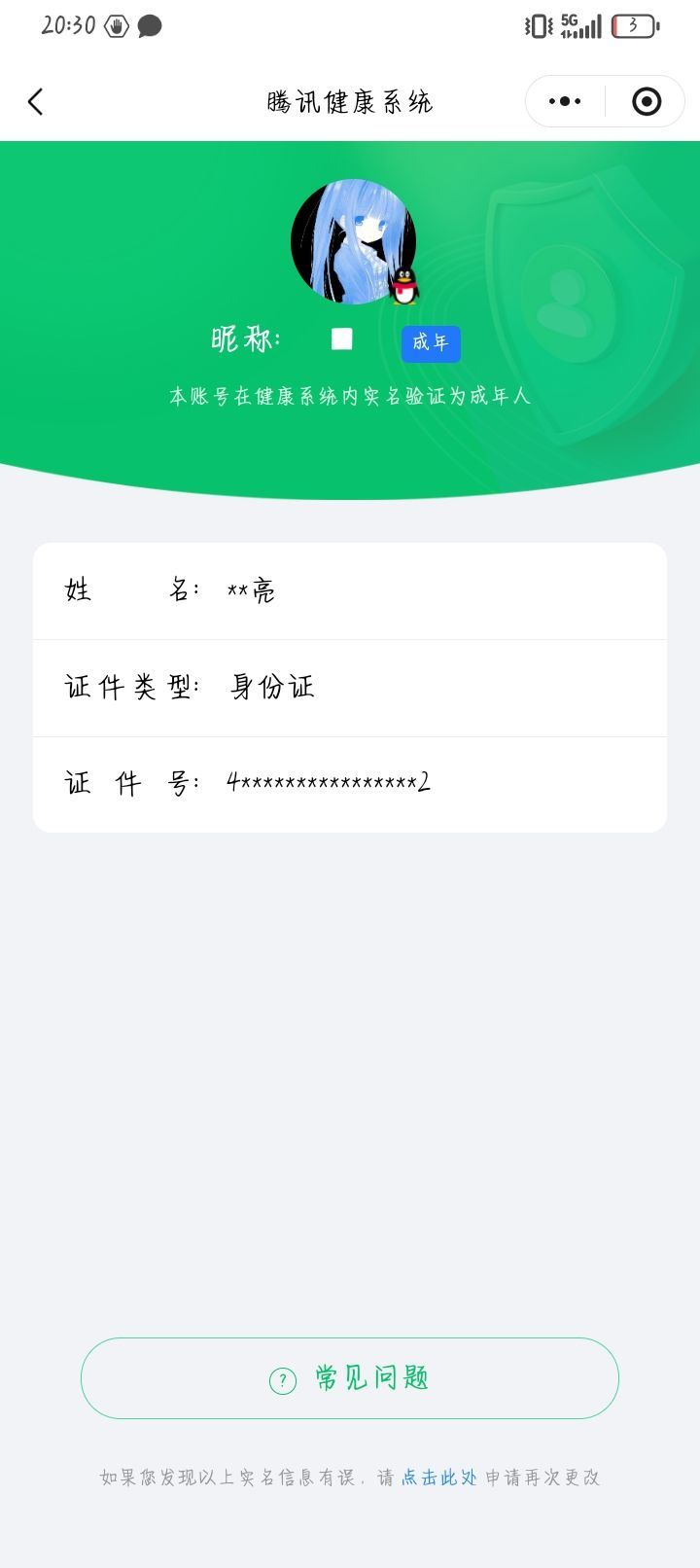Viewport: 700px width, 1568px height.
Task: Click the QQ penguin icon on the avatar
Action: [x=404, y=283]
